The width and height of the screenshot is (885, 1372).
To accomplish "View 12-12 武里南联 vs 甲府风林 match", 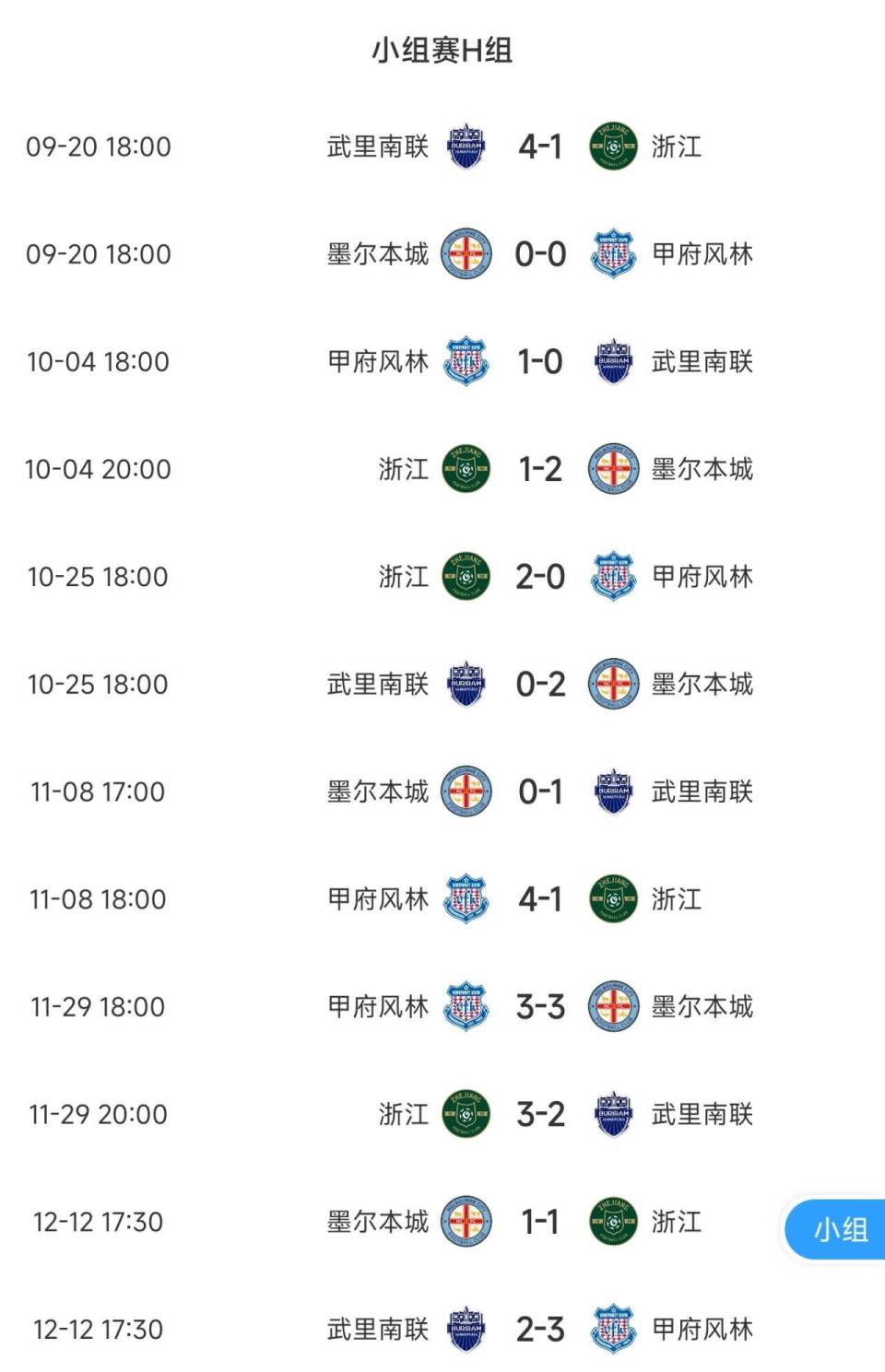I will pos(540,1330).
